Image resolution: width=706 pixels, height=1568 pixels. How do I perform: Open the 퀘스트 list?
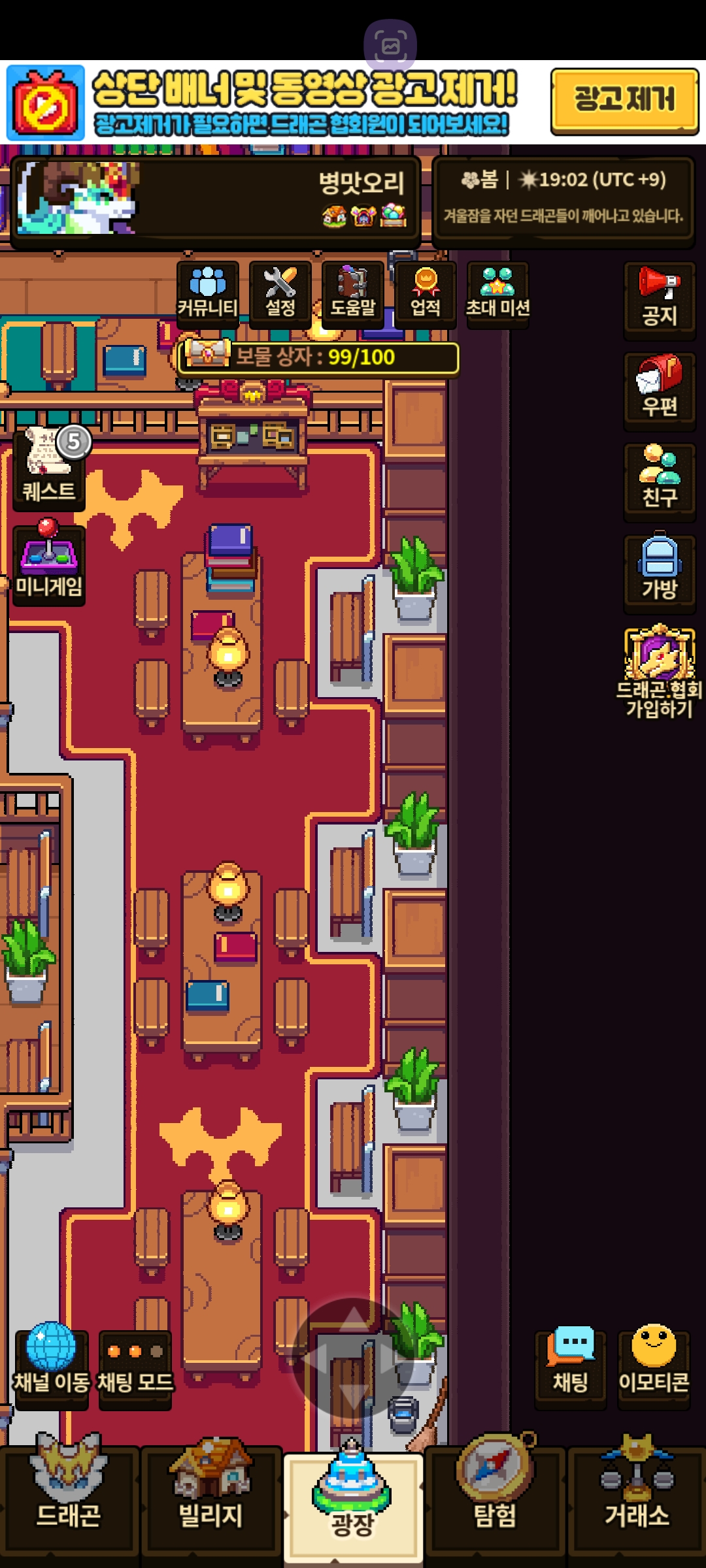click(x=49, y=468)
